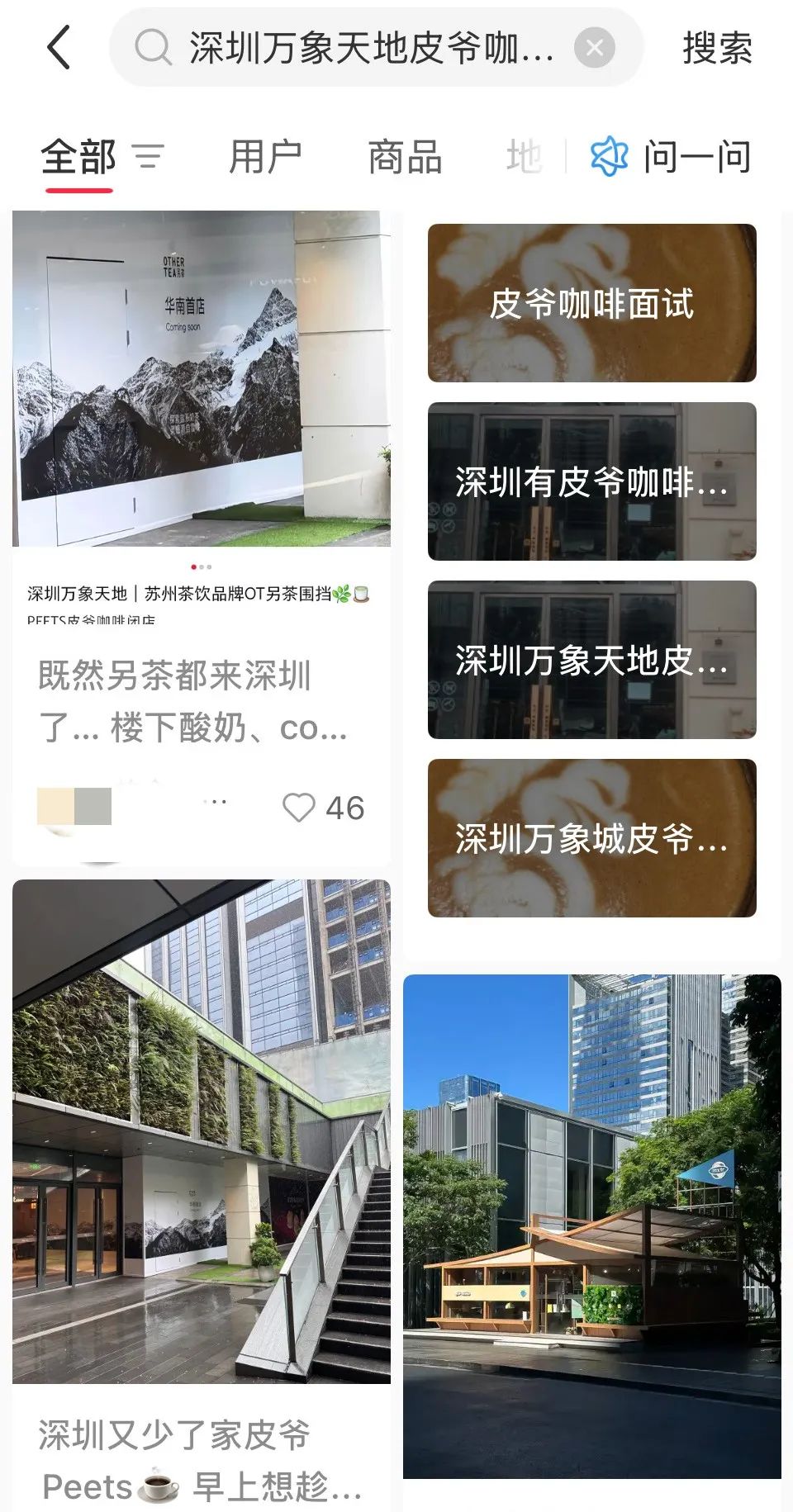Viewport: 793px width, 1512px height.
Task: Switch to the 商品 tab
Action: point(405,157)
